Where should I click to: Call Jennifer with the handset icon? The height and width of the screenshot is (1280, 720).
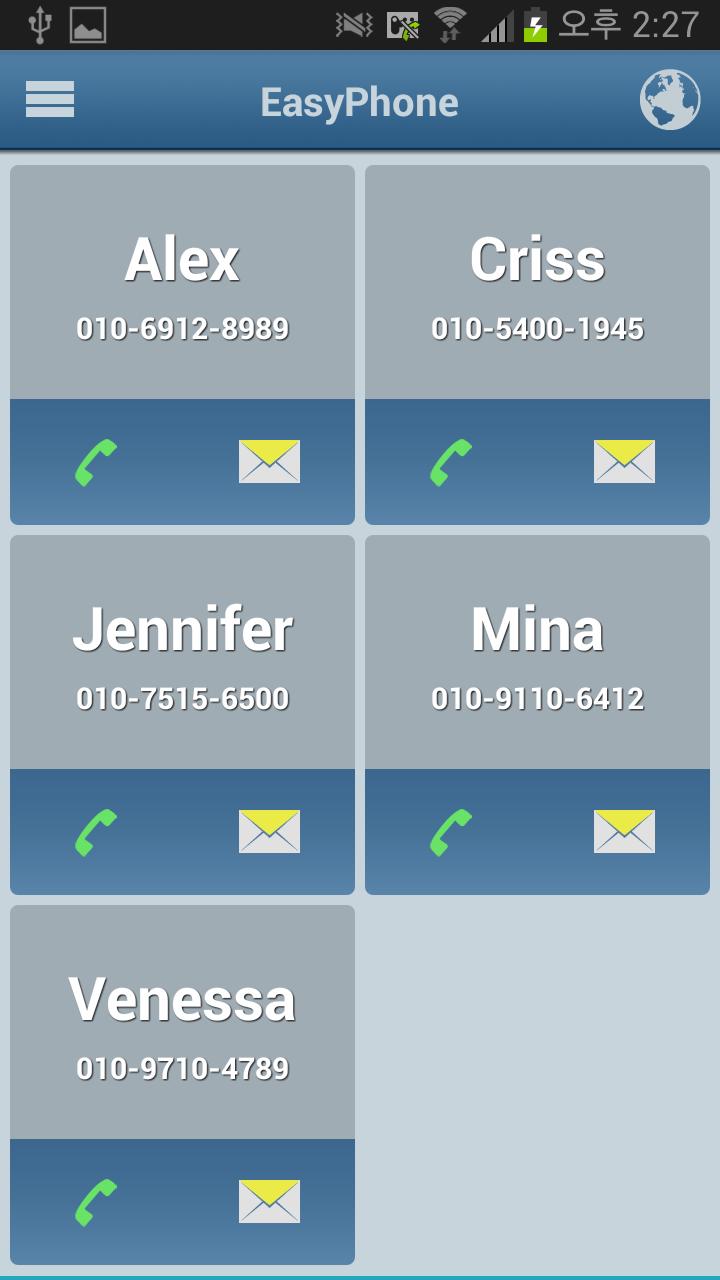coord(97,831)
